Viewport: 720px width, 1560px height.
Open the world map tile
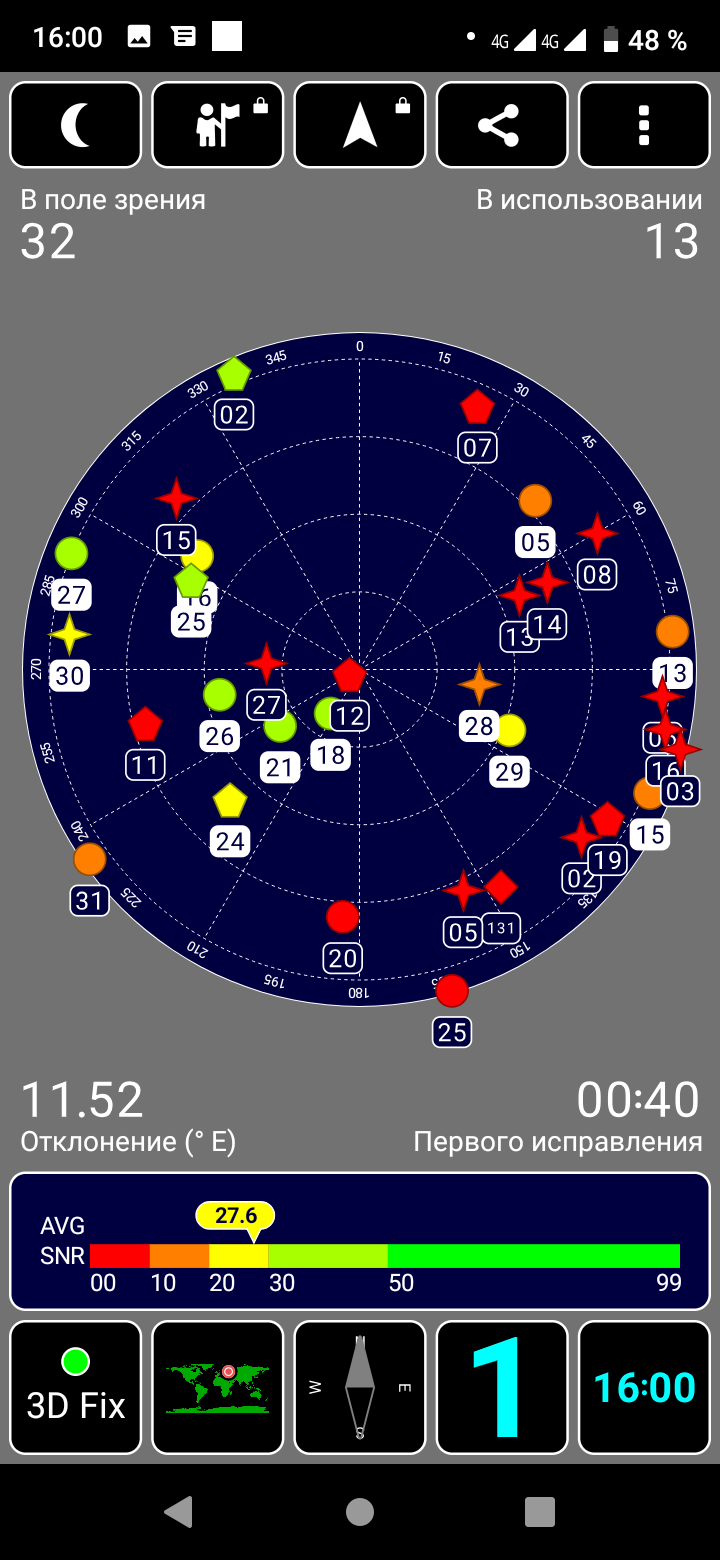(x=218, y=1387)
